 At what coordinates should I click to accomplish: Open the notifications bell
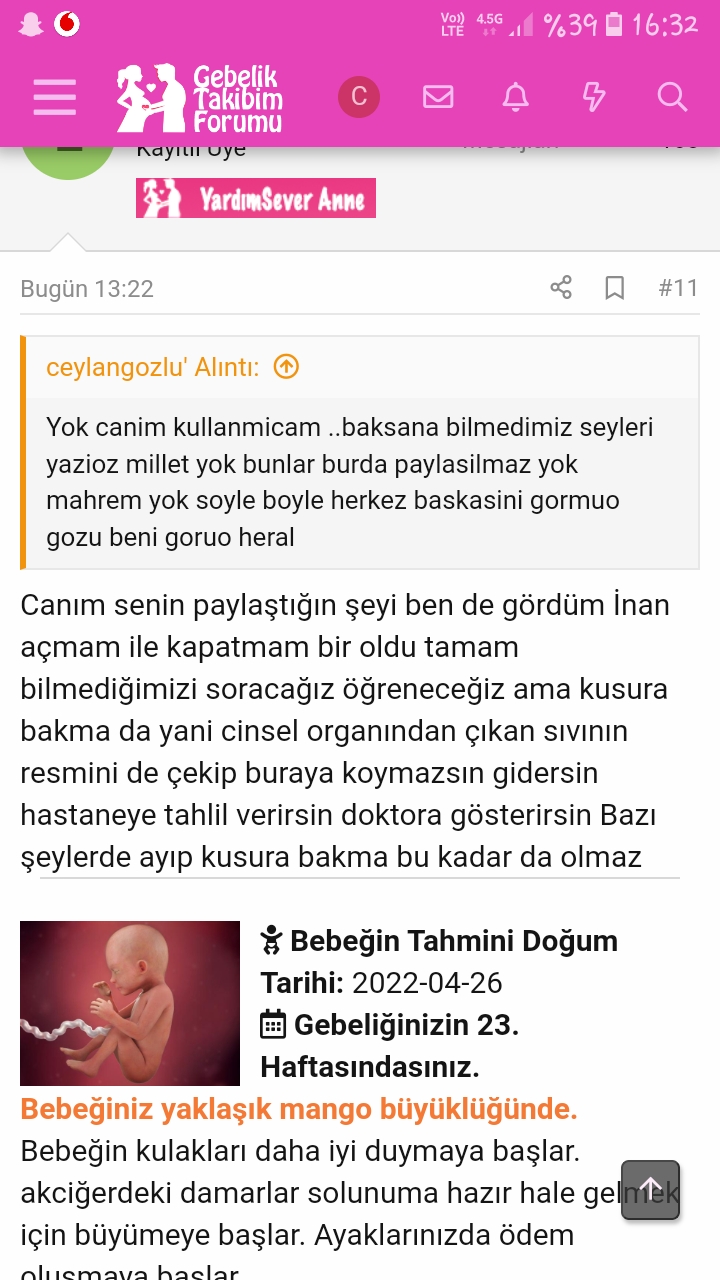click(x=515, y=97)
